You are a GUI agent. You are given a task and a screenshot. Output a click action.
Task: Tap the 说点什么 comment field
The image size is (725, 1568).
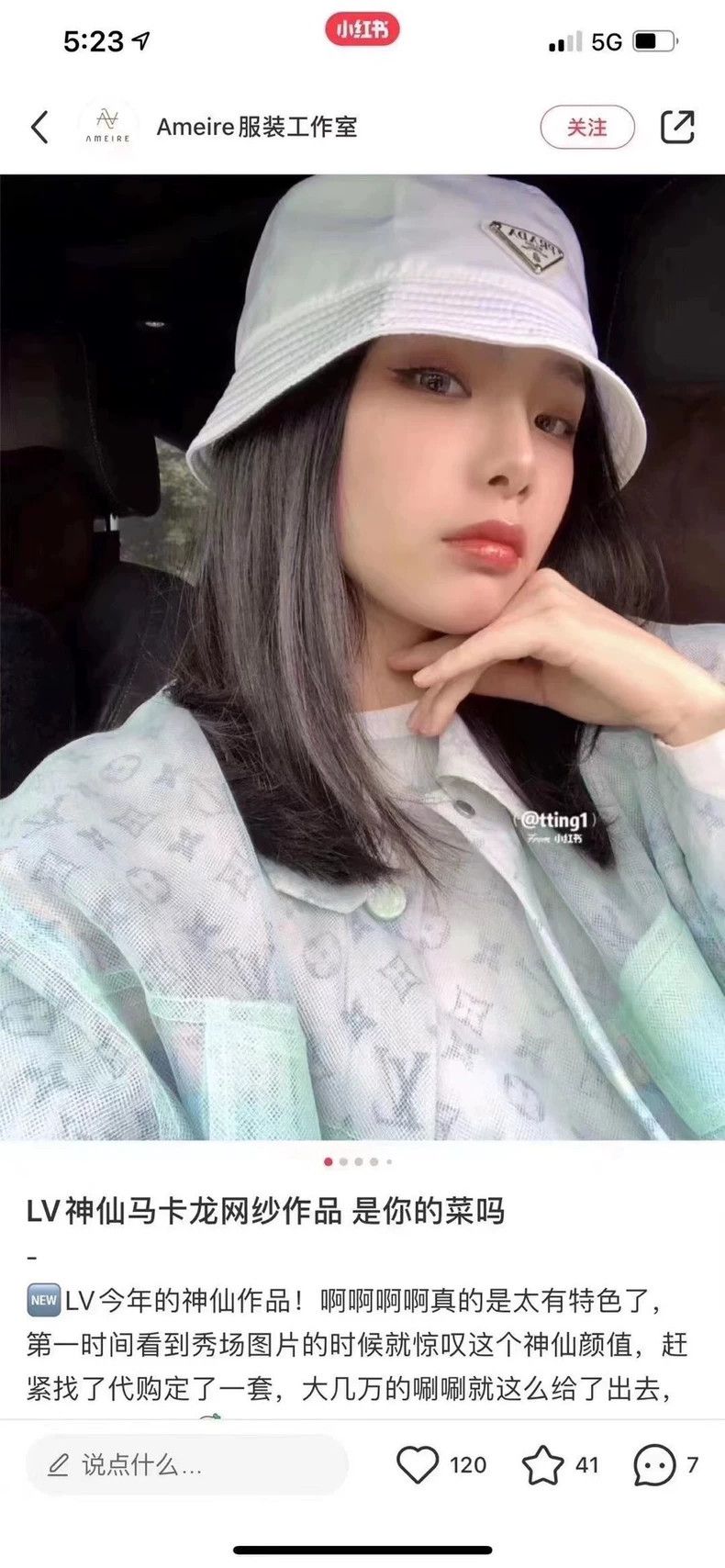pos(187,1464)
